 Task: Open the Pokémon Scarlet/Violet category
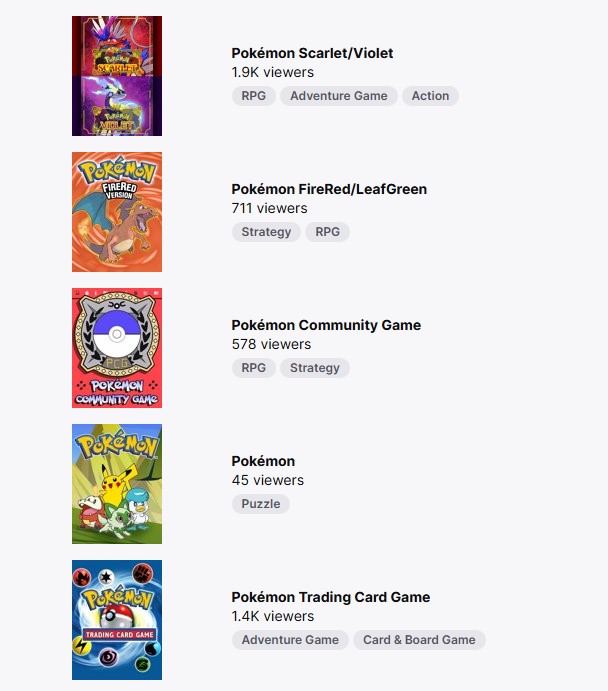tap(312, 53)
